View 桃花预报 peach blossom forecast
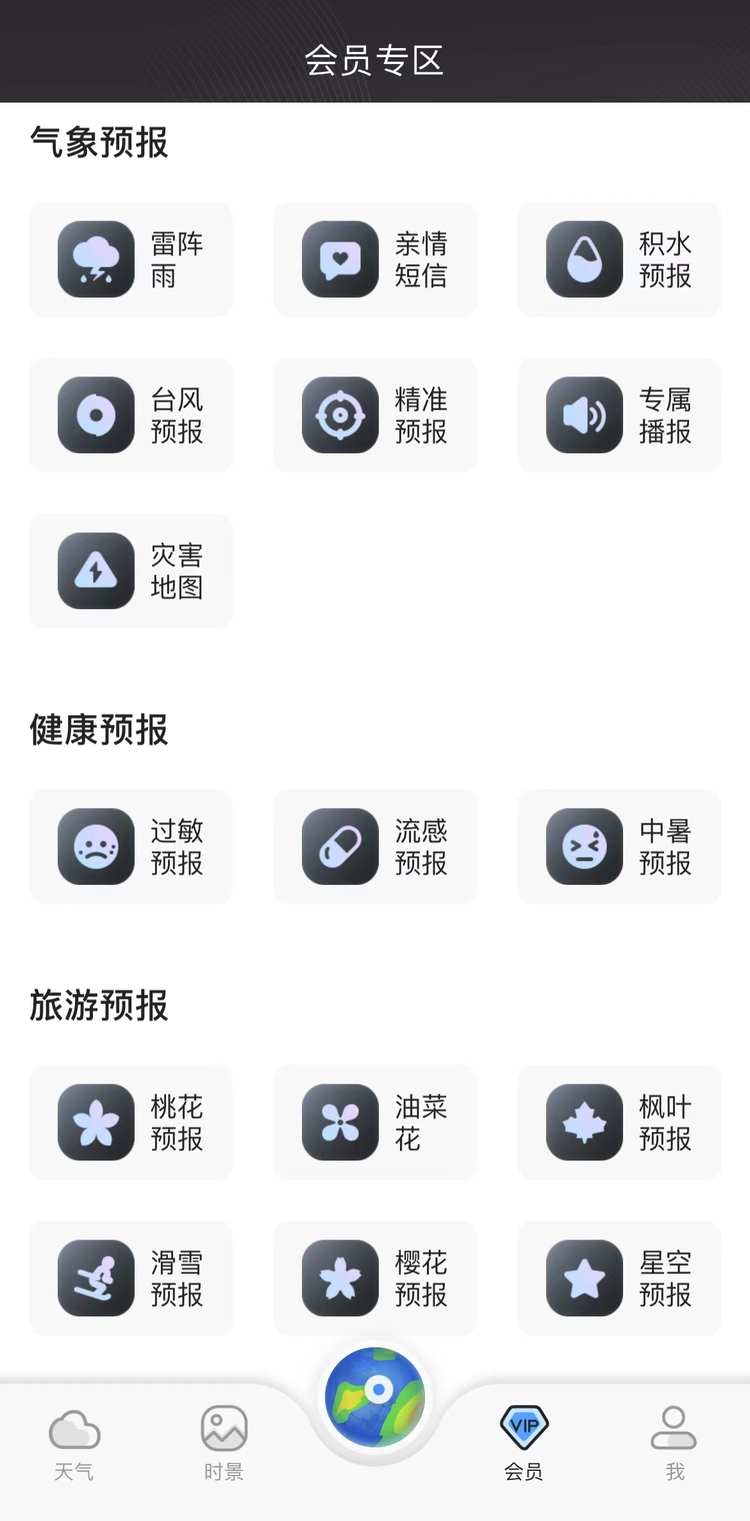 pyautogui.click(x=131, y=1122)
